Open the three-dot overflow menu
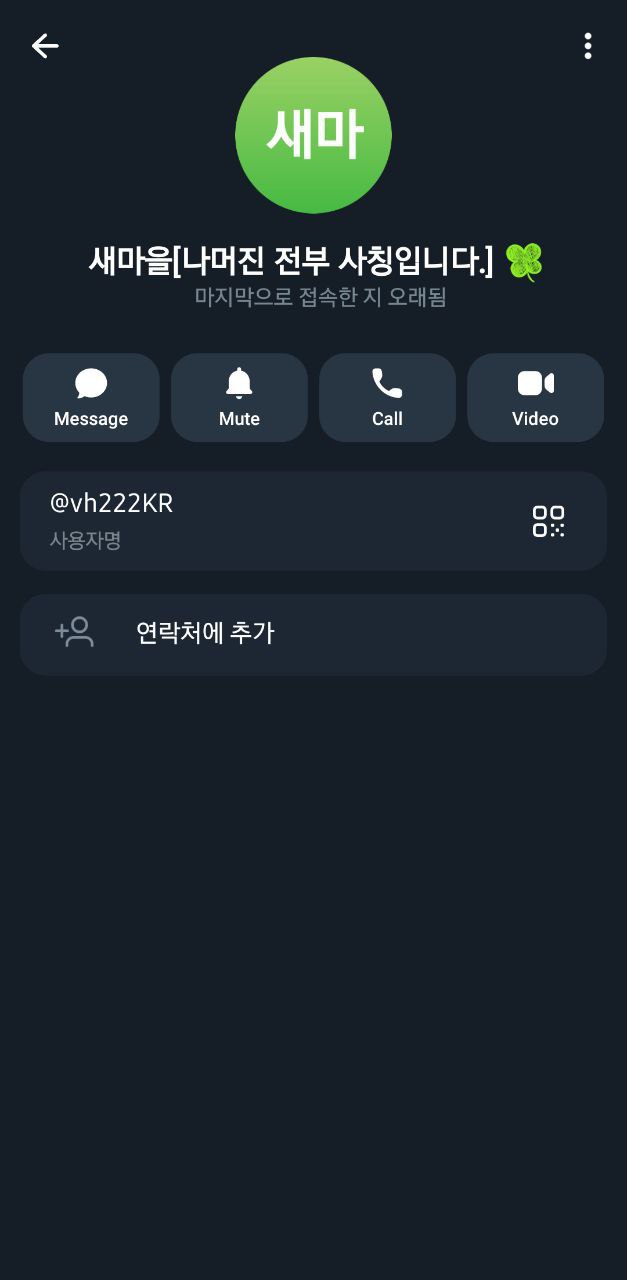The height and width of the screenshot is (1280, 627). [587, 46]
